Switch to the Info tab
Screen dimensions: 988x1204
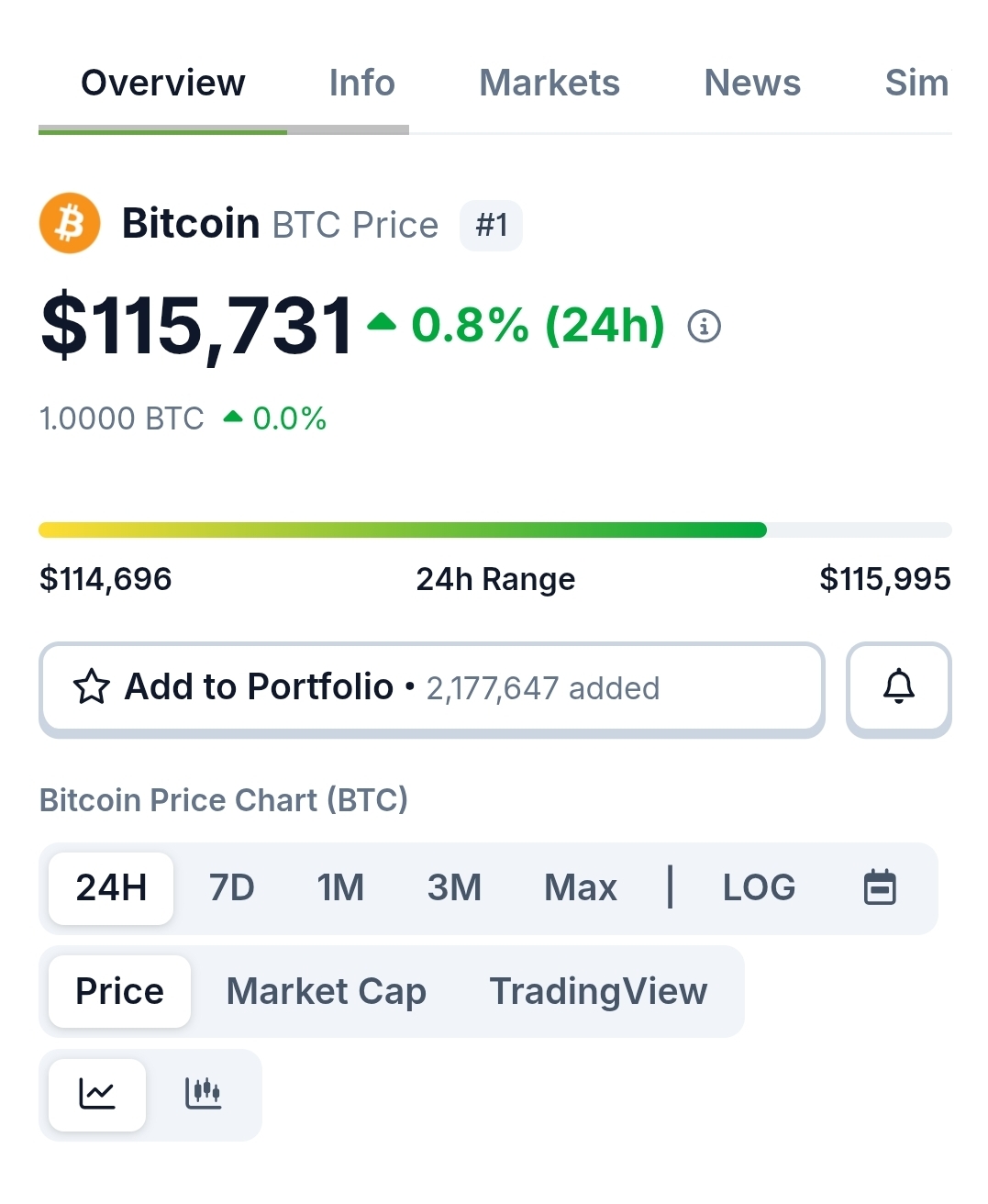(x=361, y=84)
